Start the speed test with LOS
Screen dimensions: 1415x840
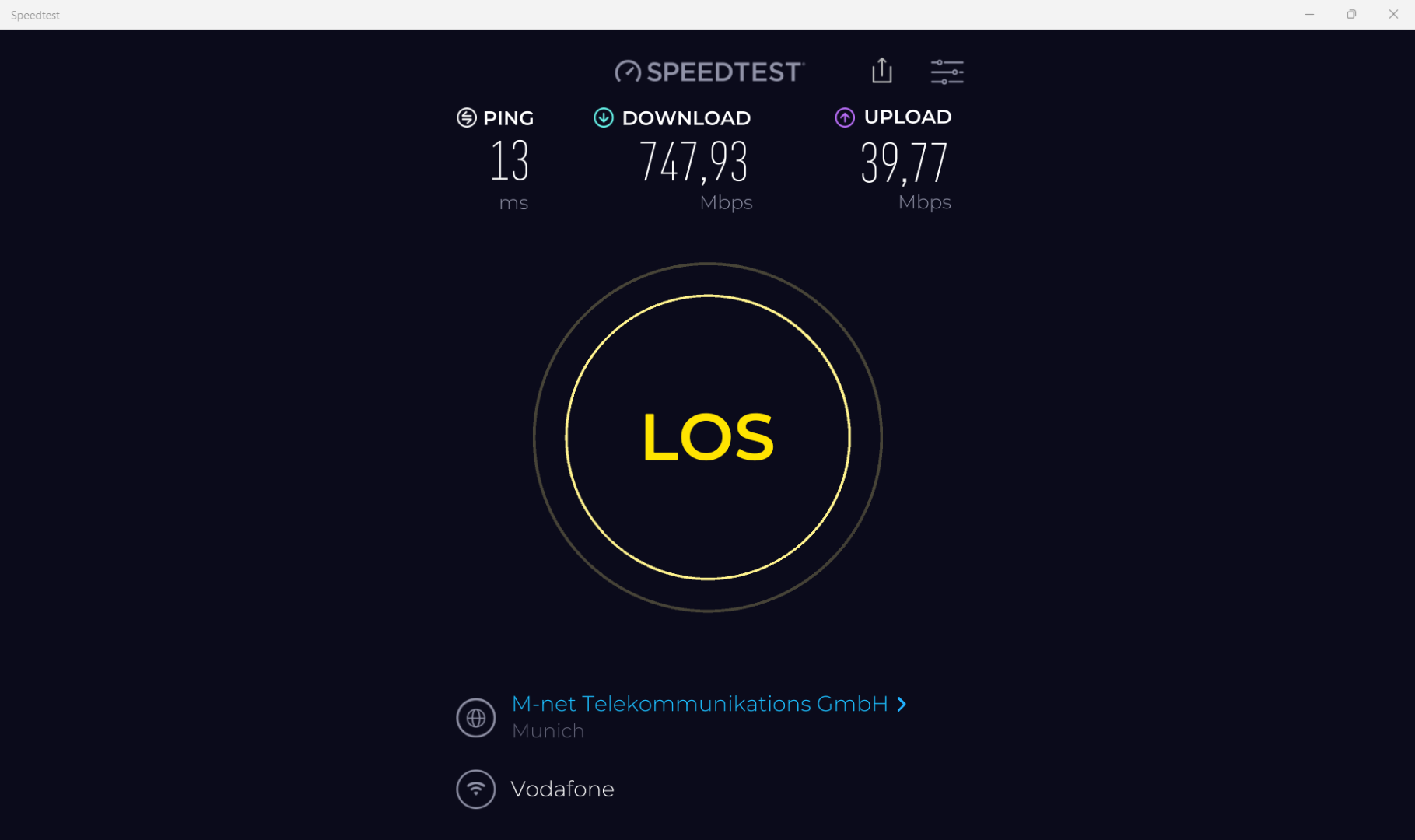(x=707, y=436)
